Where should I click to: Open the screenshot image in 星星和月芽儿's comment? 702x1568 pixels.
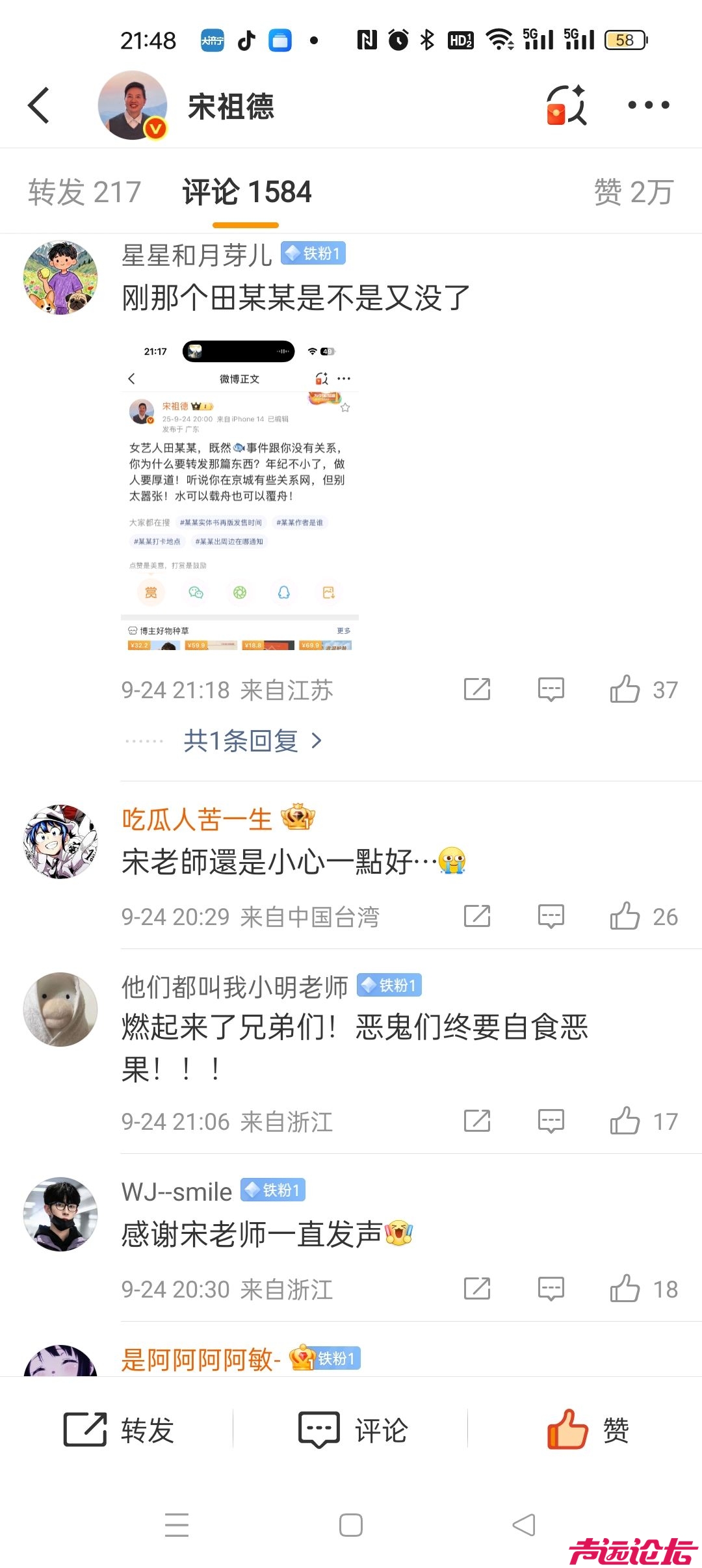click(240, 493)
